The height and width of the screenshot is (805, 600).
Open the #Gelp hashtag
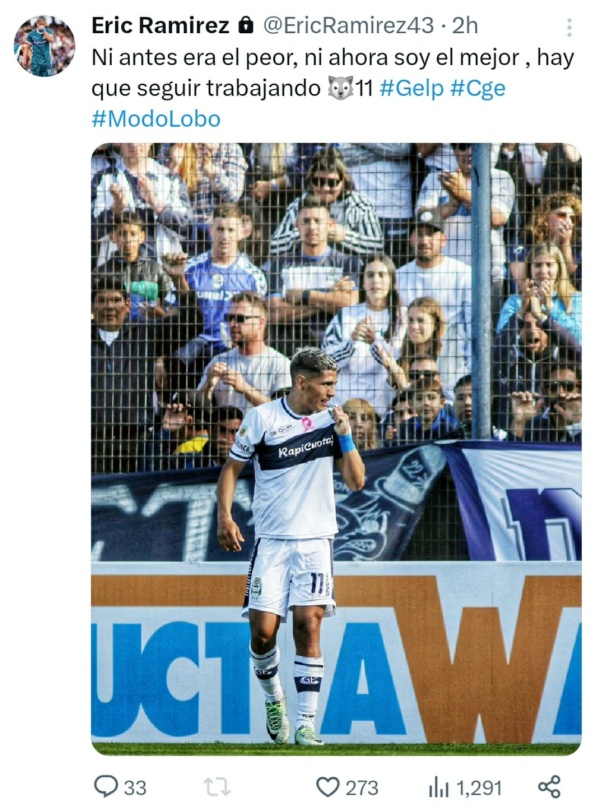tap(411, 88)
